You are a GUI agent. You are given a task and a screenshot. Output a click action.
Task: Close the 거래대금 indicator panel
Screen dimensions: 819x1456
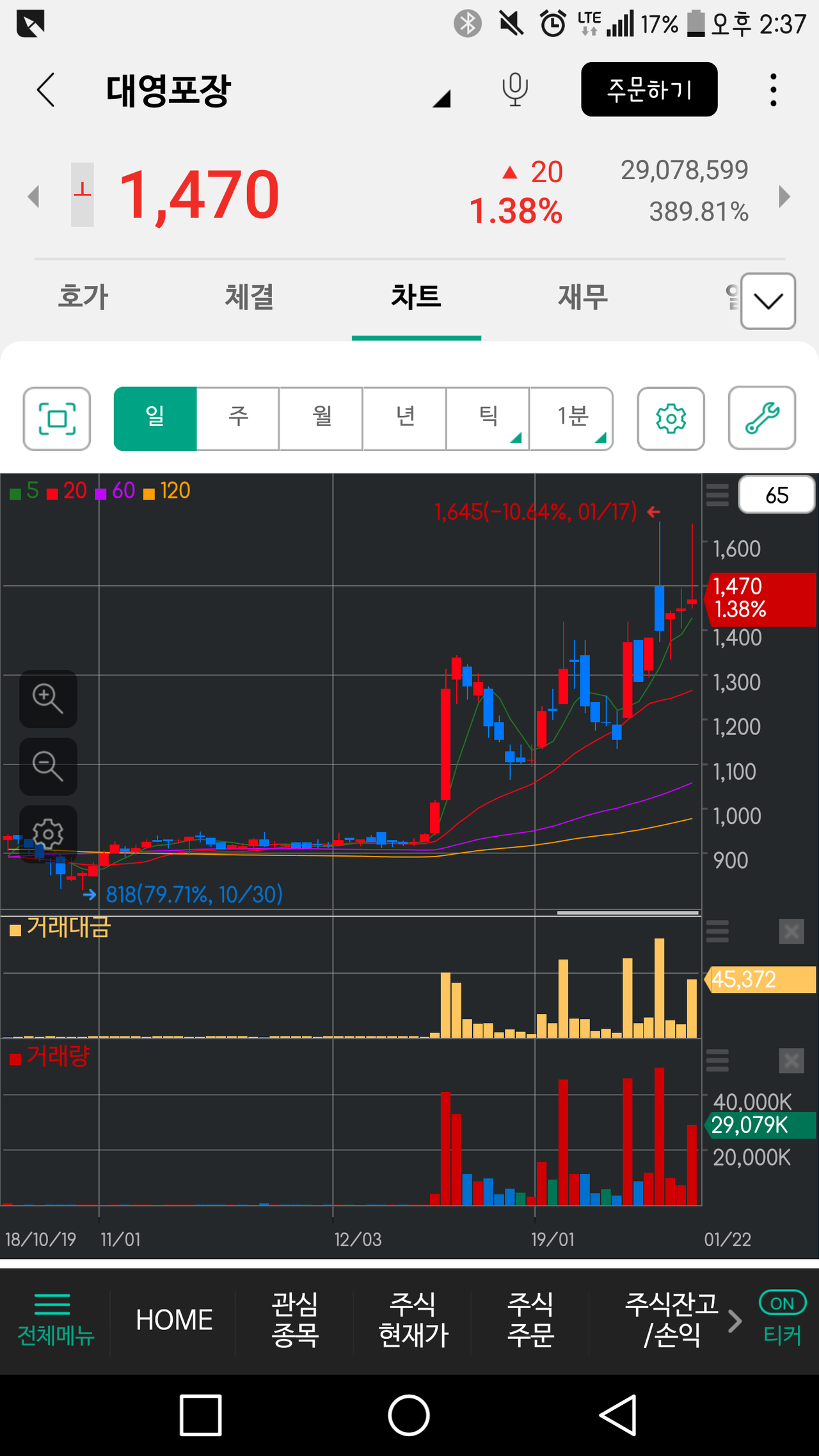tap(791, 933)
